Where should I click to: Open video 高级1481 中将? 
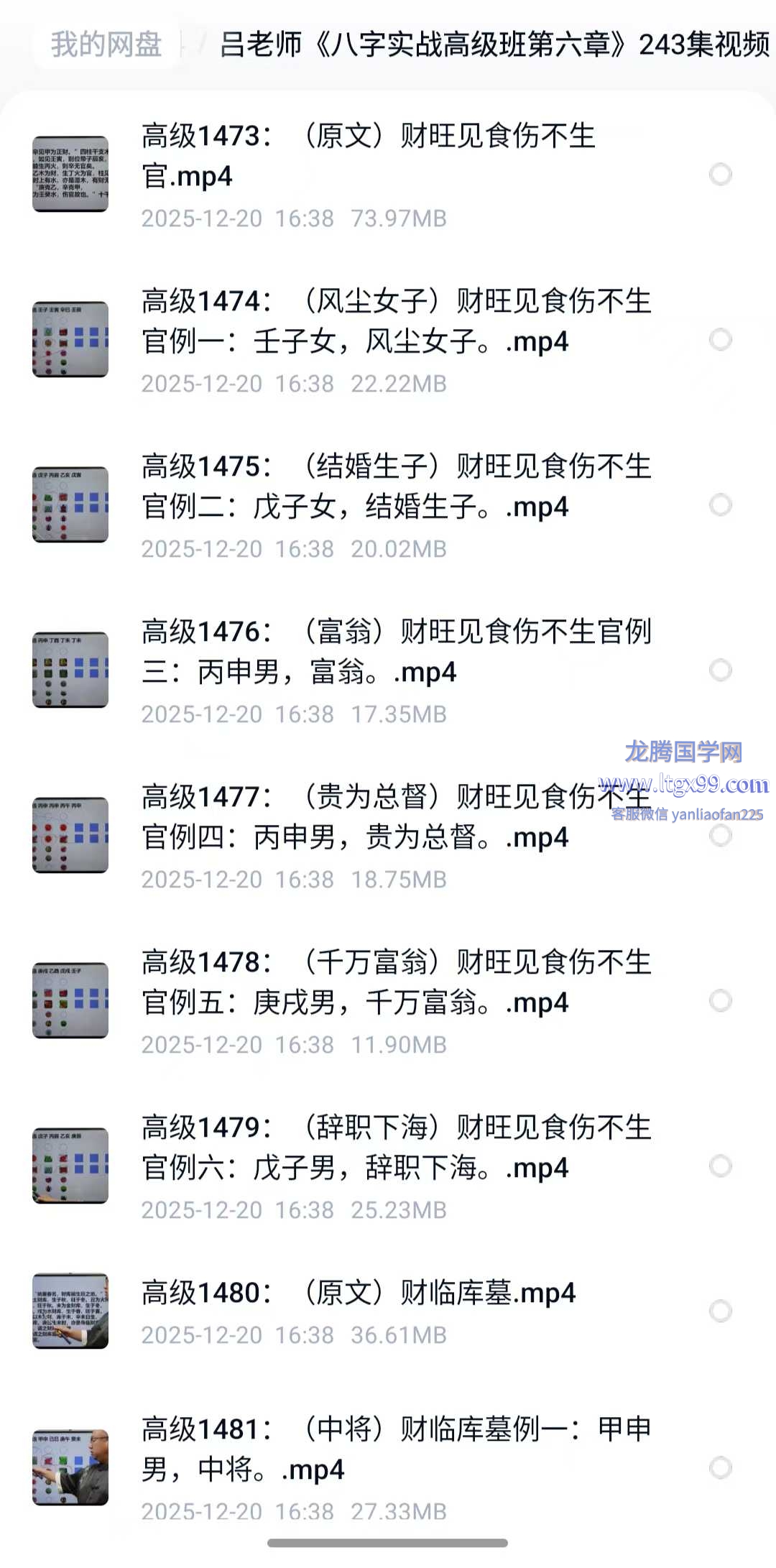(395, 1449)
